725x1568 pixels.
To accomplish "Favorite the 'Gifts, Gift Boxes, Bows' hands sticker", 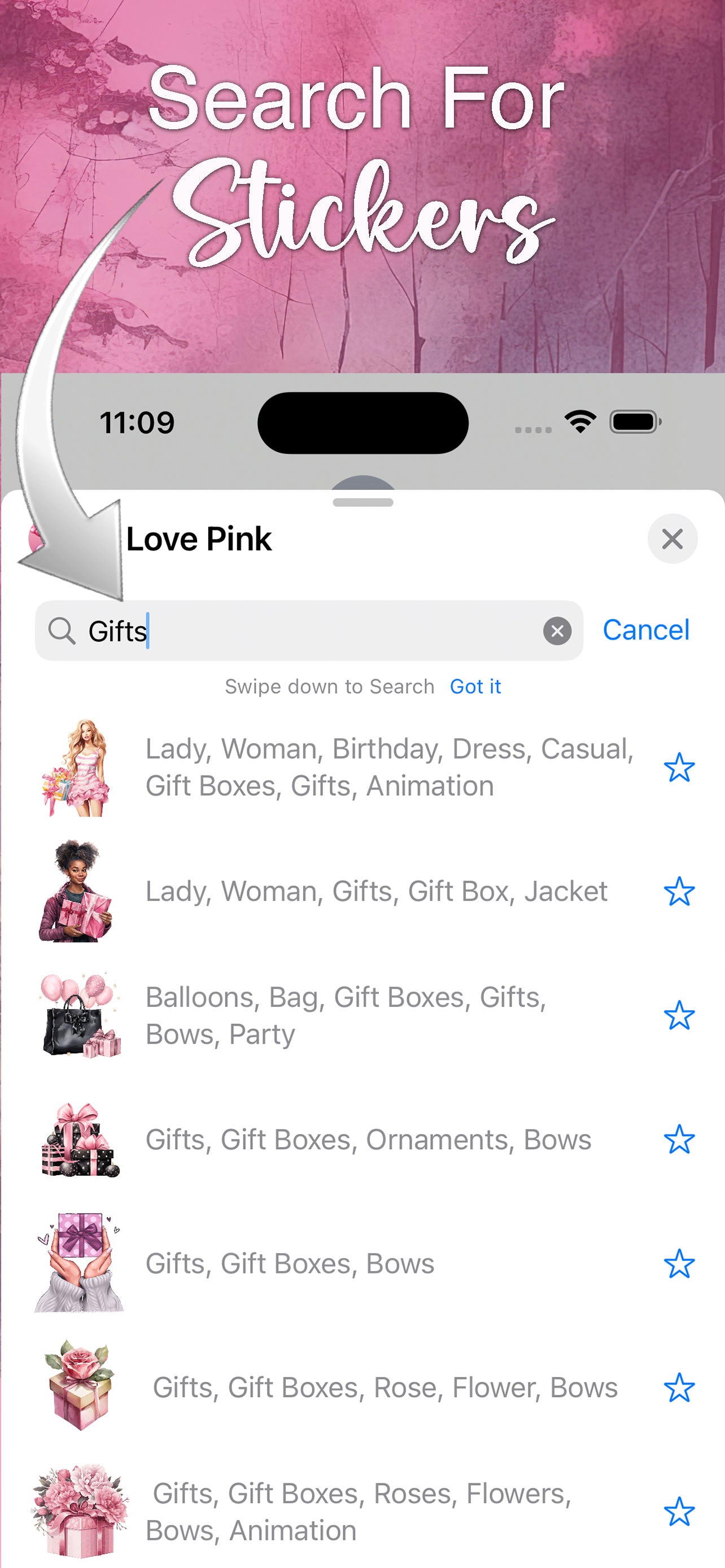I will (680, 1264).
